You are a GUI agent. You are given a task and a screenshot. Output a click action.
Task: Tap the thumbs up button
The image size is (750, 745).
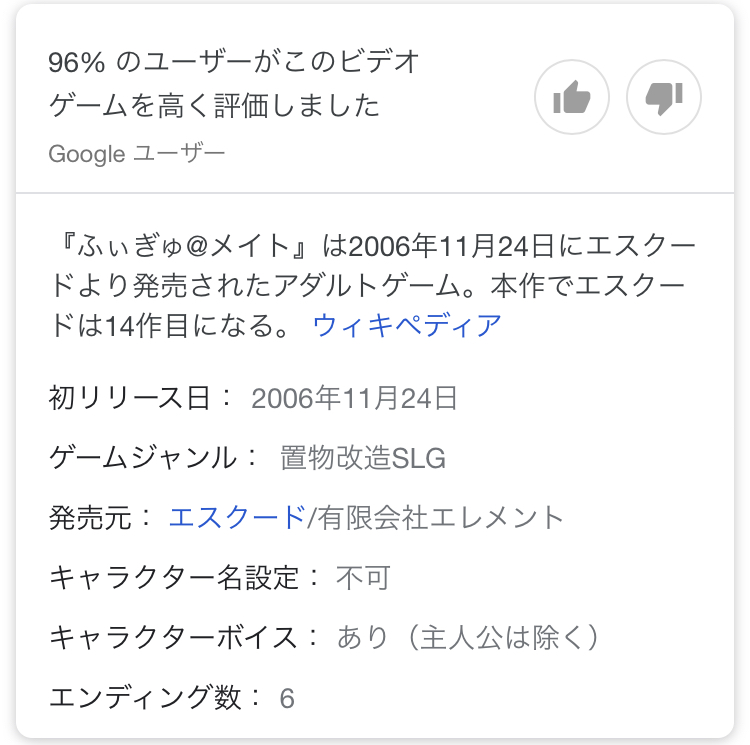click(x=572, y=98)
